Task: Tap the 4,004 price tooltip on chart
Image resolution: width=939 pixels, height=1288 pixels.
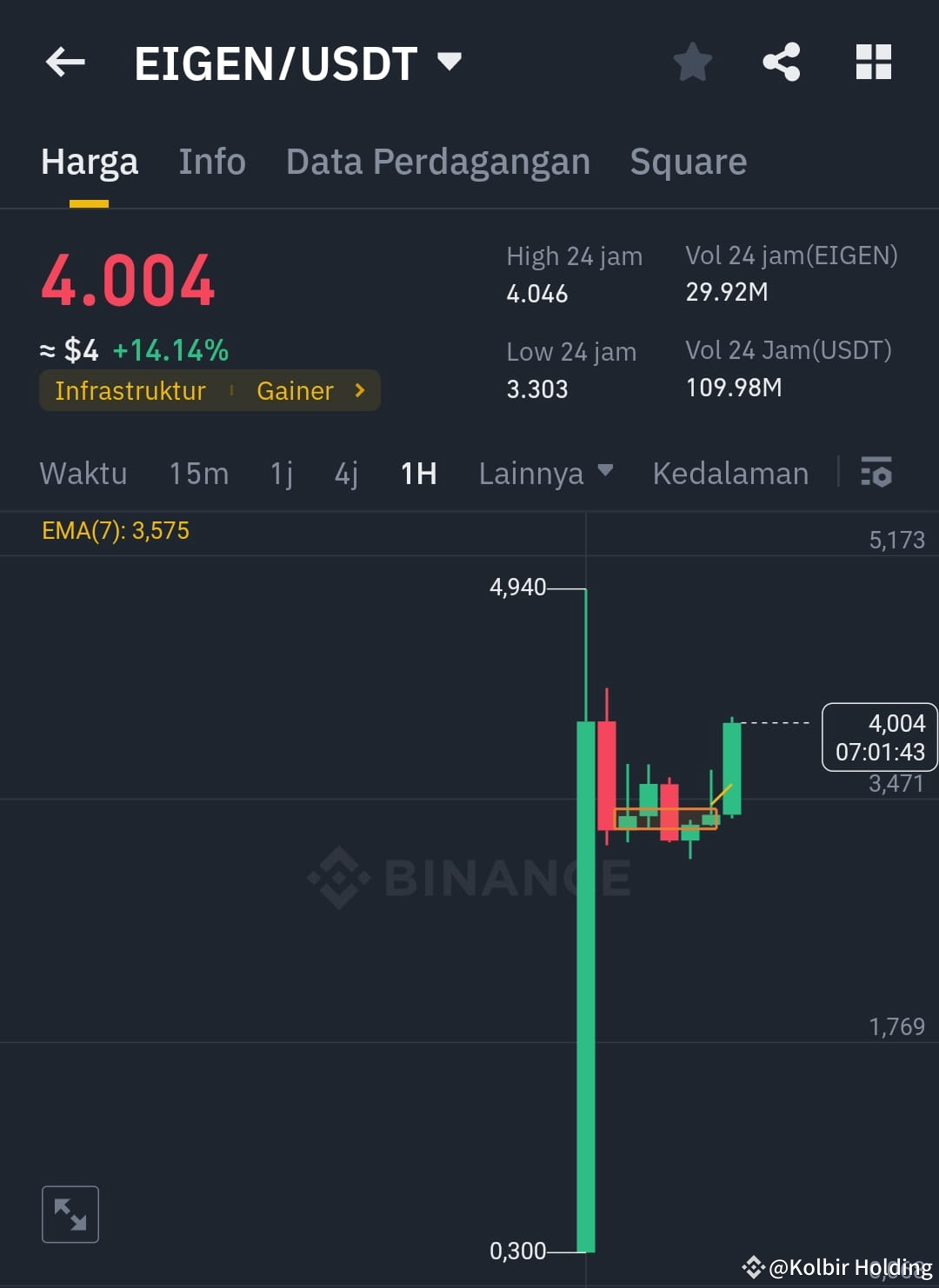Action: tap(878, 737)
